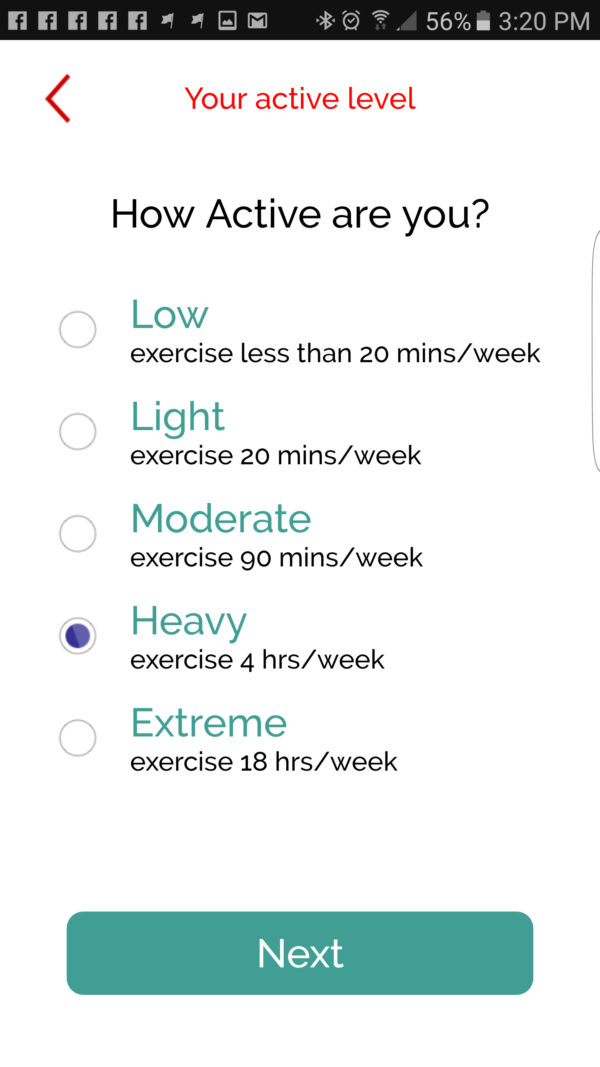Go back using the red arrow
600x1067 pixels.
coord(58,99)
